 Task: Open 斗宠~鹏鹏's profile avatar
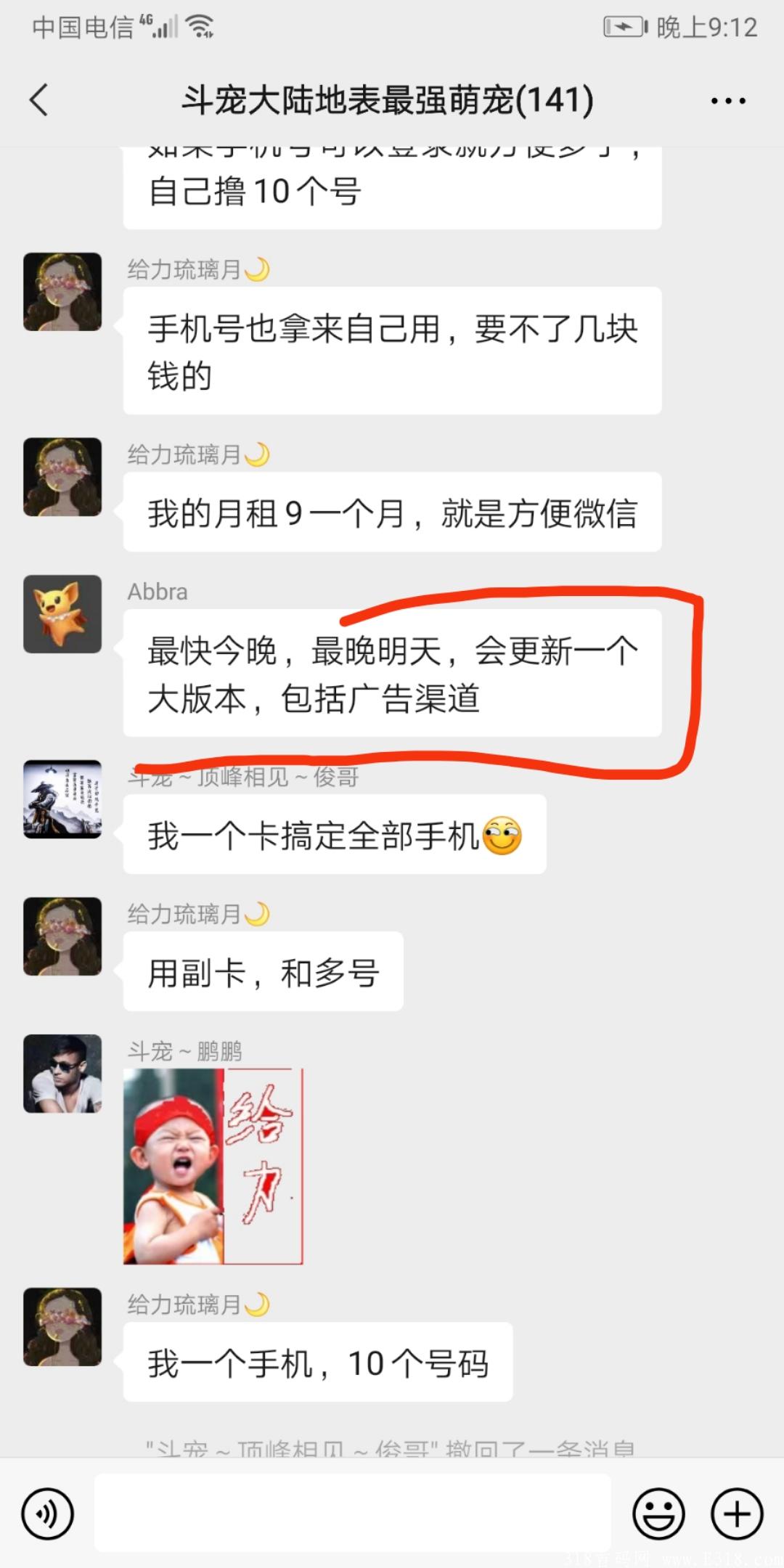tap(62, 1074)
